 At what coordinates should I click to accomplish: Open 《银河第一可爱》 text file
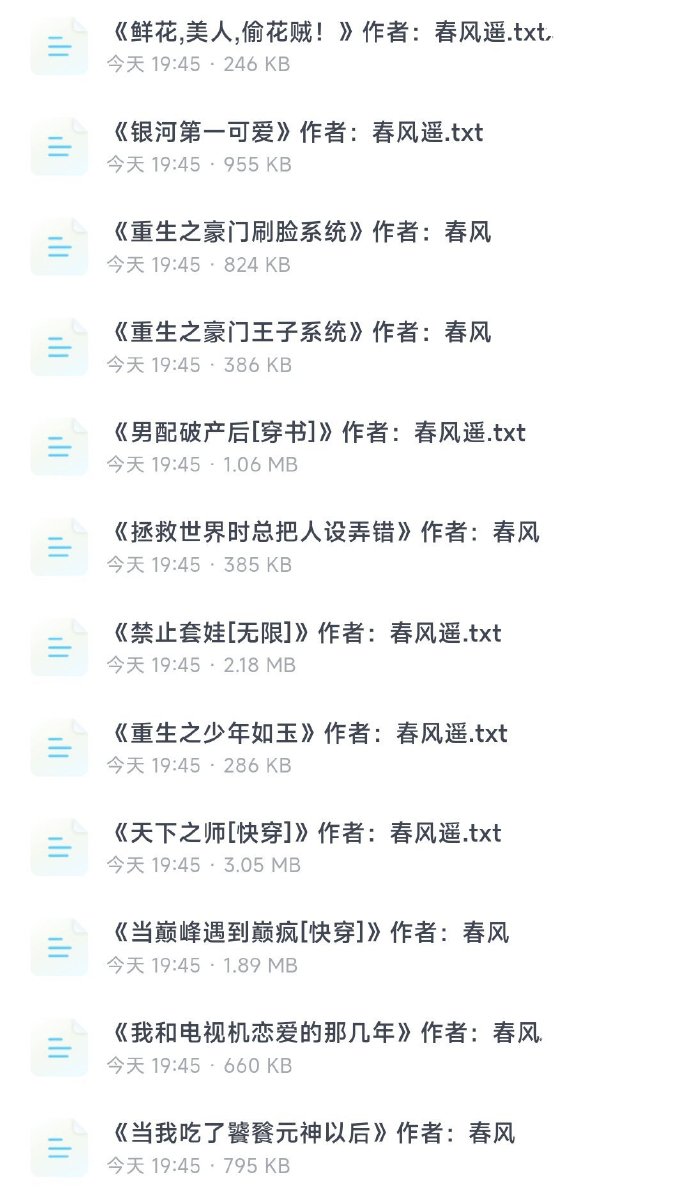coord(298,133)
